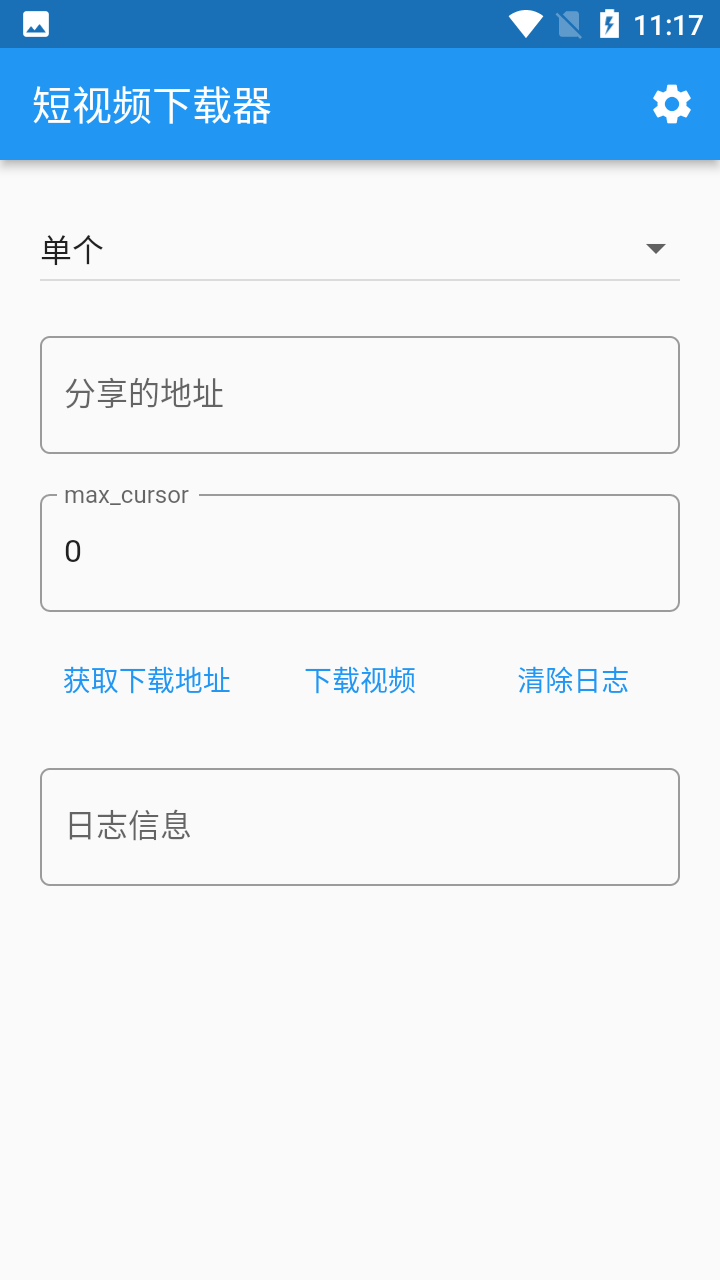Focus the 分享的地址 input field
This screenshot has height=1280, width=720.
click(360, 394)
